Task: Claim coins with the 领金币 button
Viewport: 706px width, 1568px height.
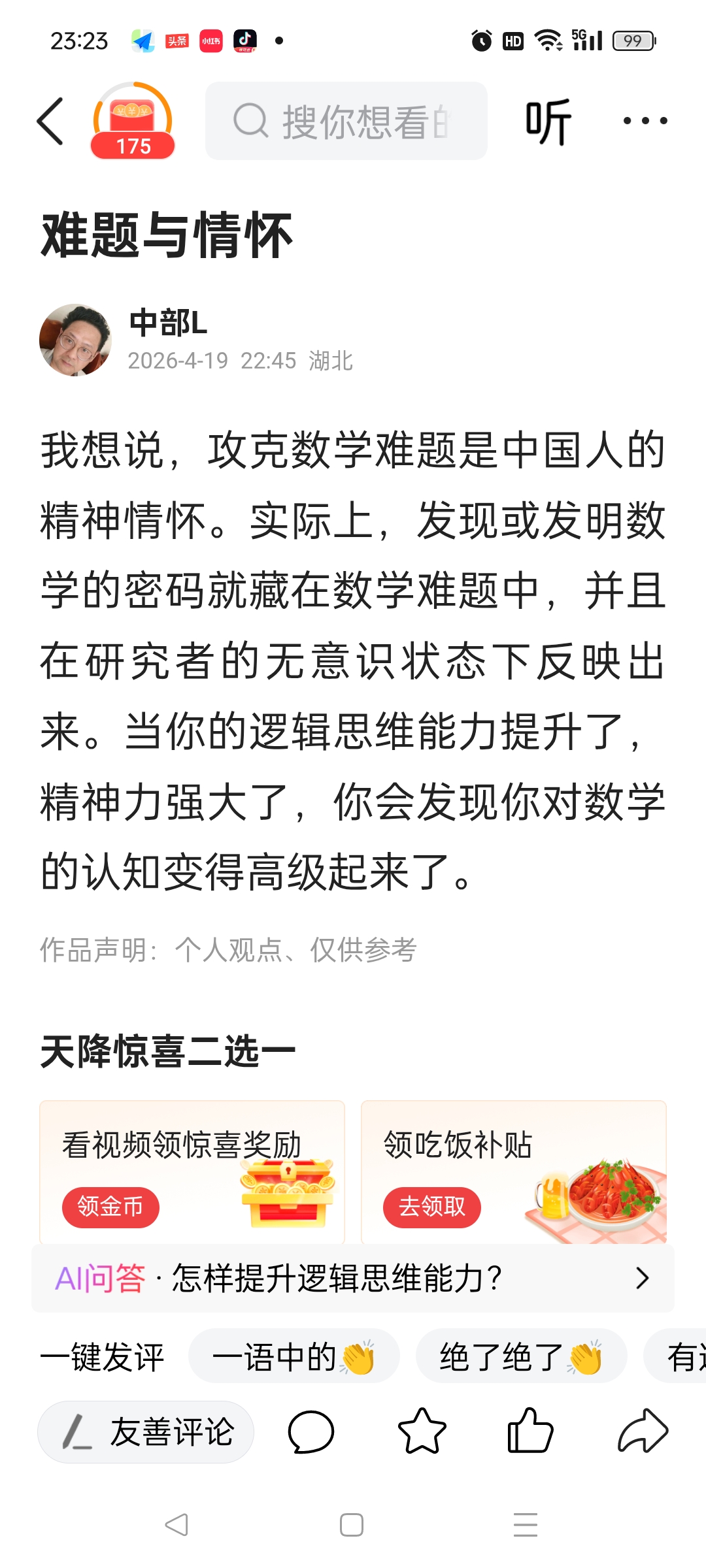Action: [x=110, y=1207]
